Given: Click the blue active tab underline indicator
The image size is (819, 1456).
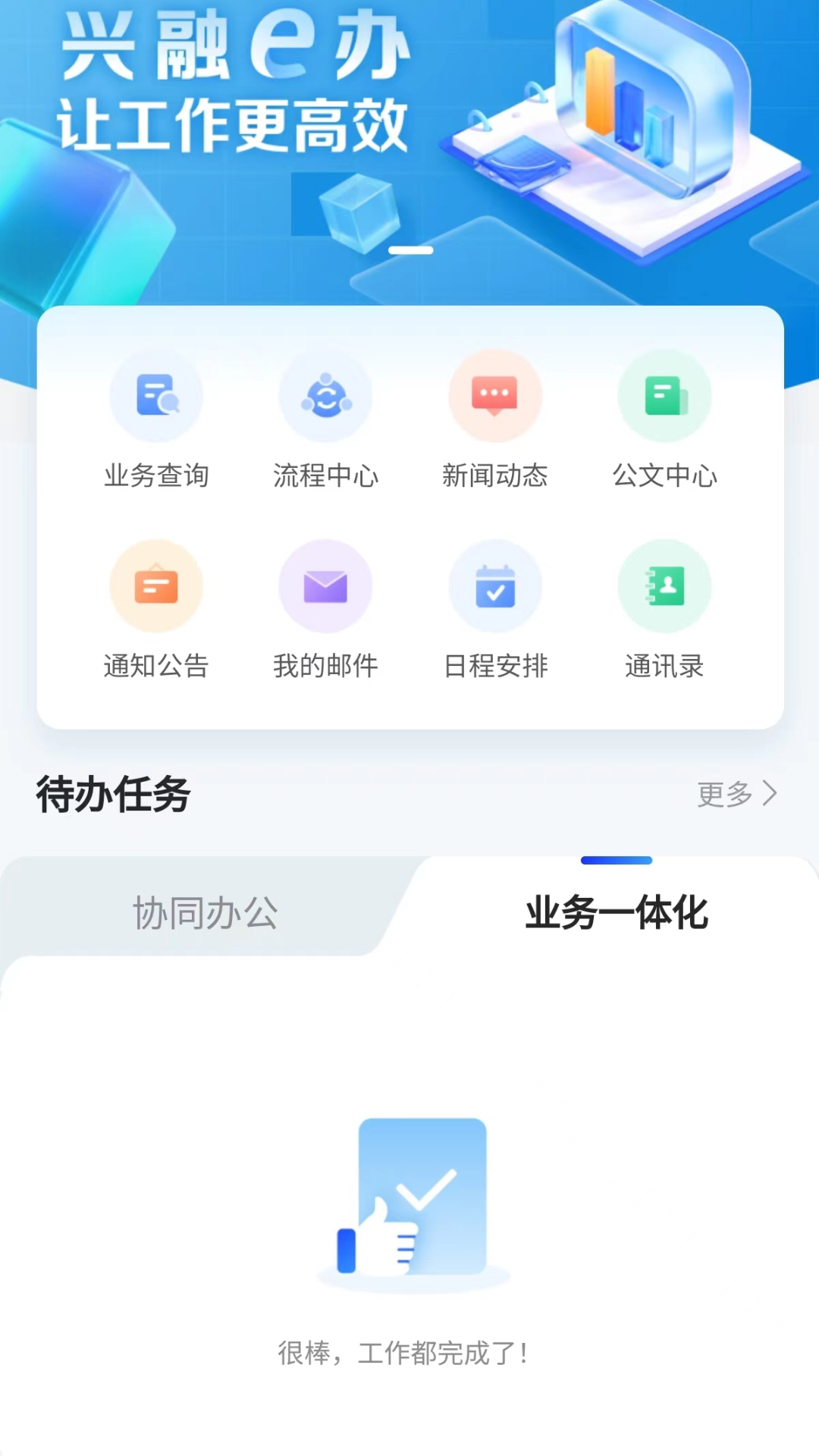Looking at the screenshot, I should point(617,859).
